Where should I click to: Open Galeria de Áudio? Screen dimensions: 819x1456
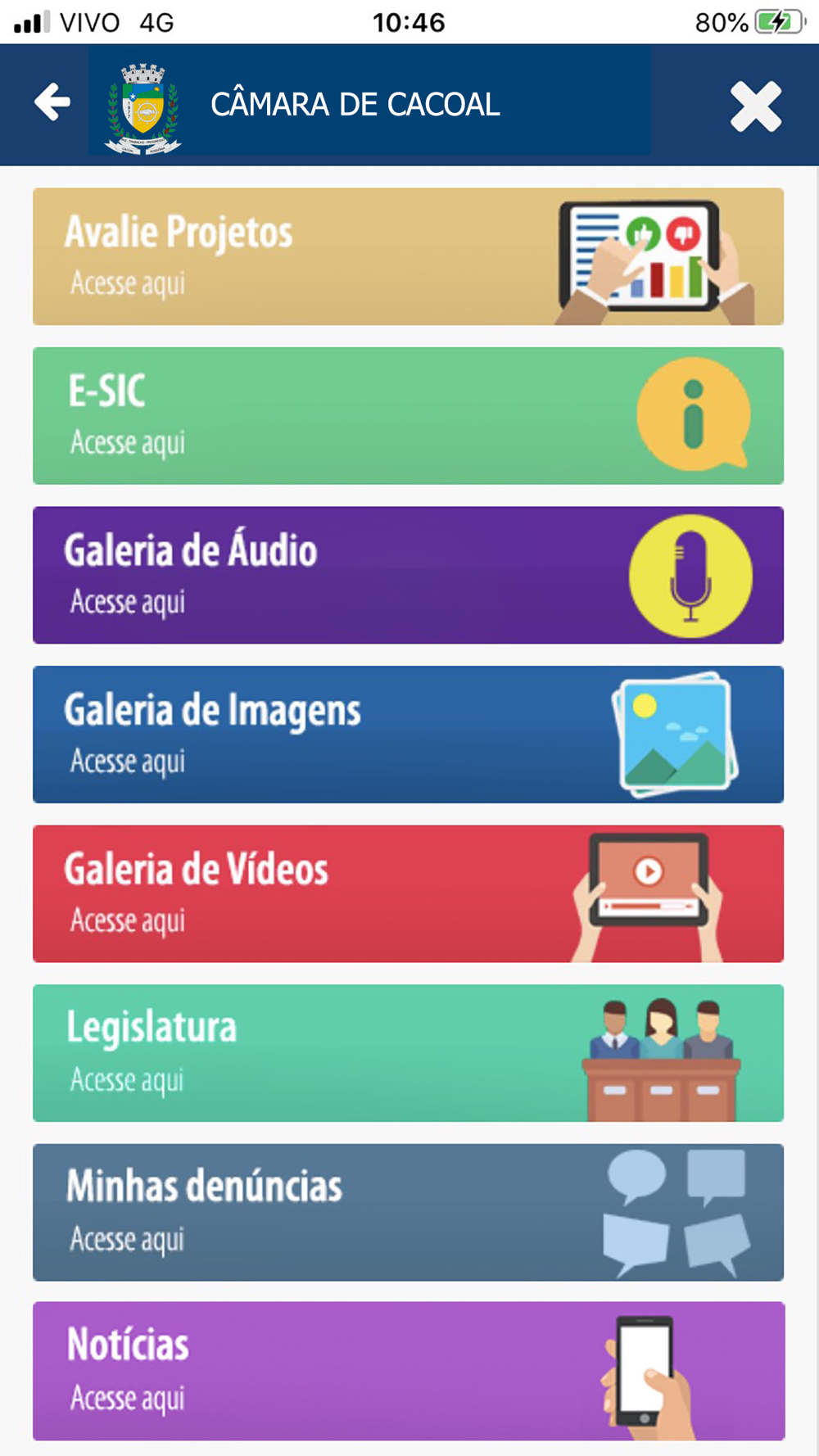[408, 575]
